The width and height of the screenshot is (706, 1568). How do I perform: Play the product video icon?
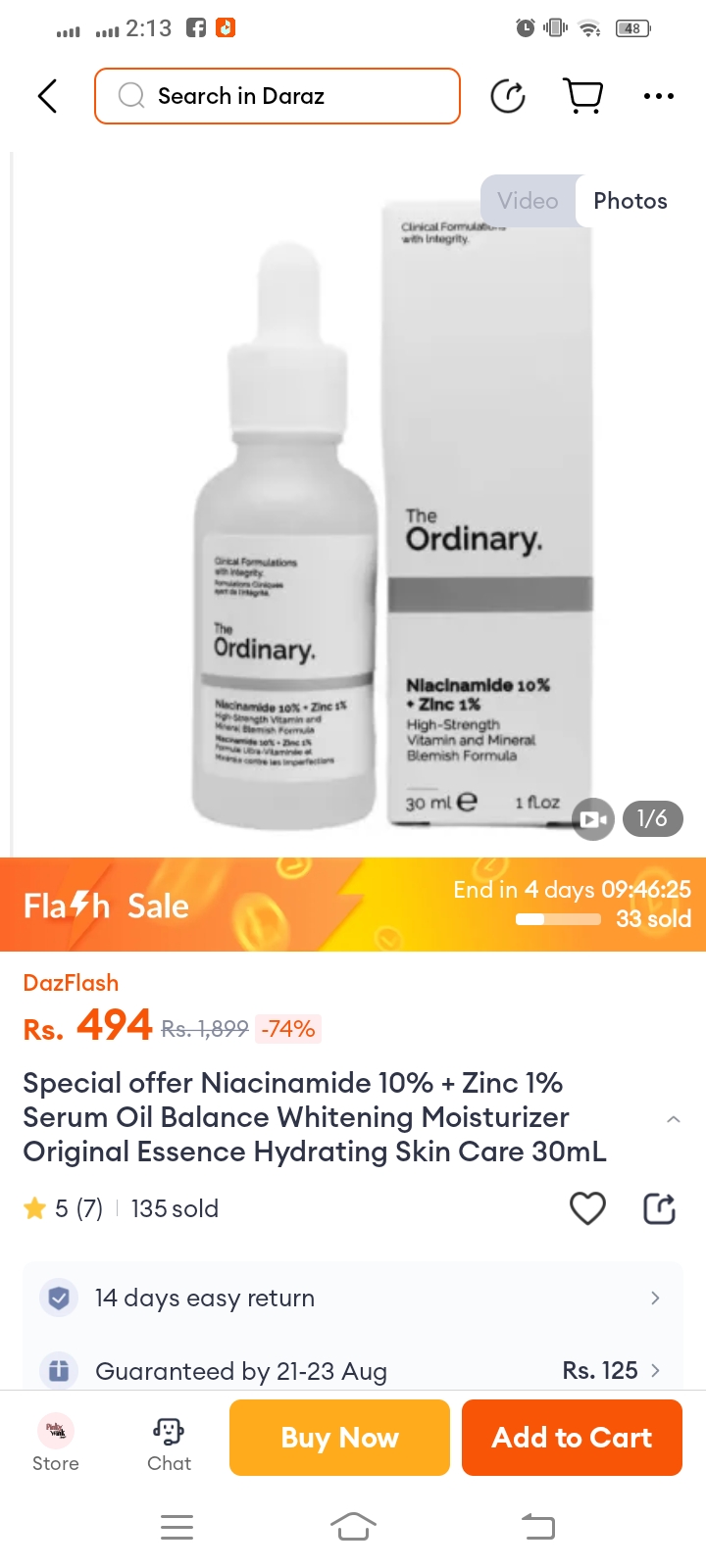tap(592, 818)
